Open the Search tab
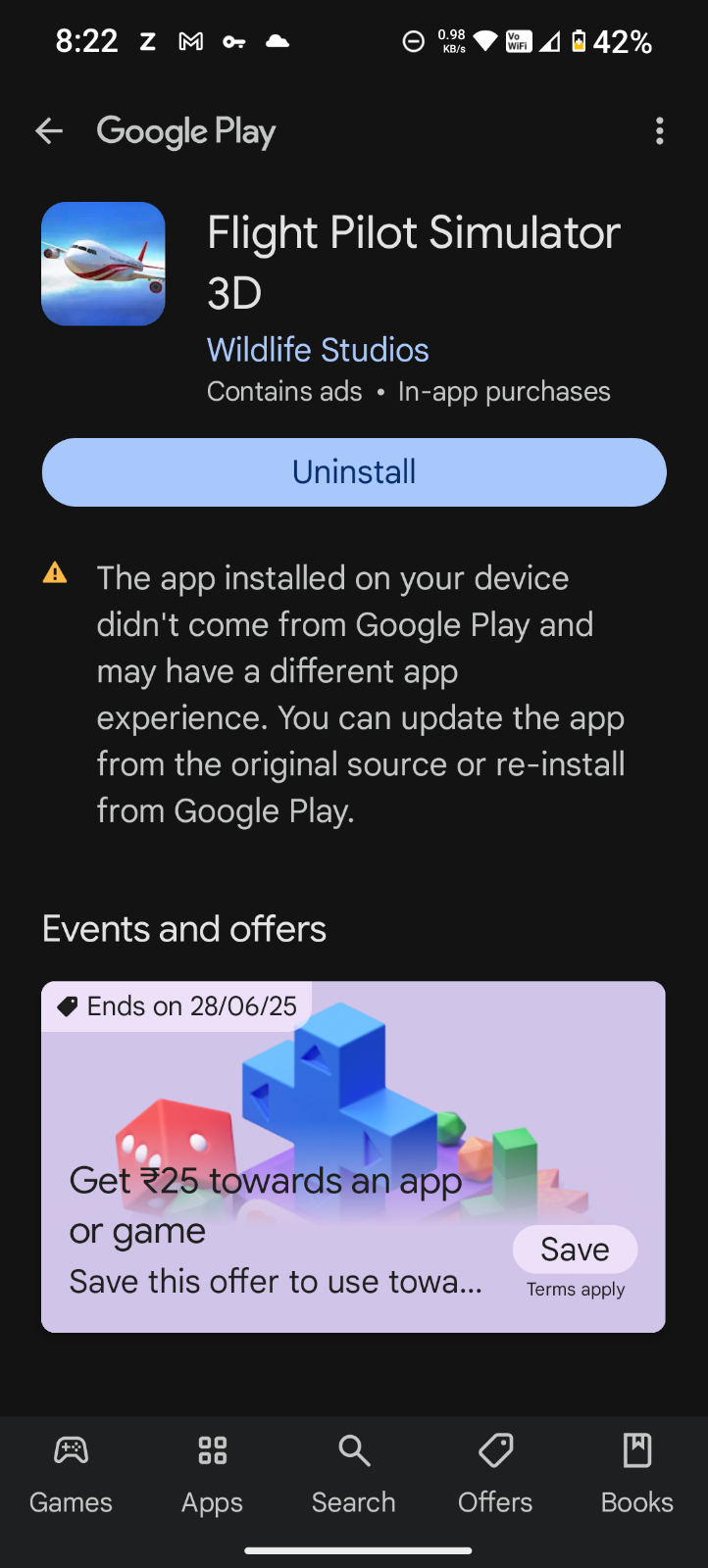Image resolution: width=708 pixels, height=1568 pixels. 354,1473
